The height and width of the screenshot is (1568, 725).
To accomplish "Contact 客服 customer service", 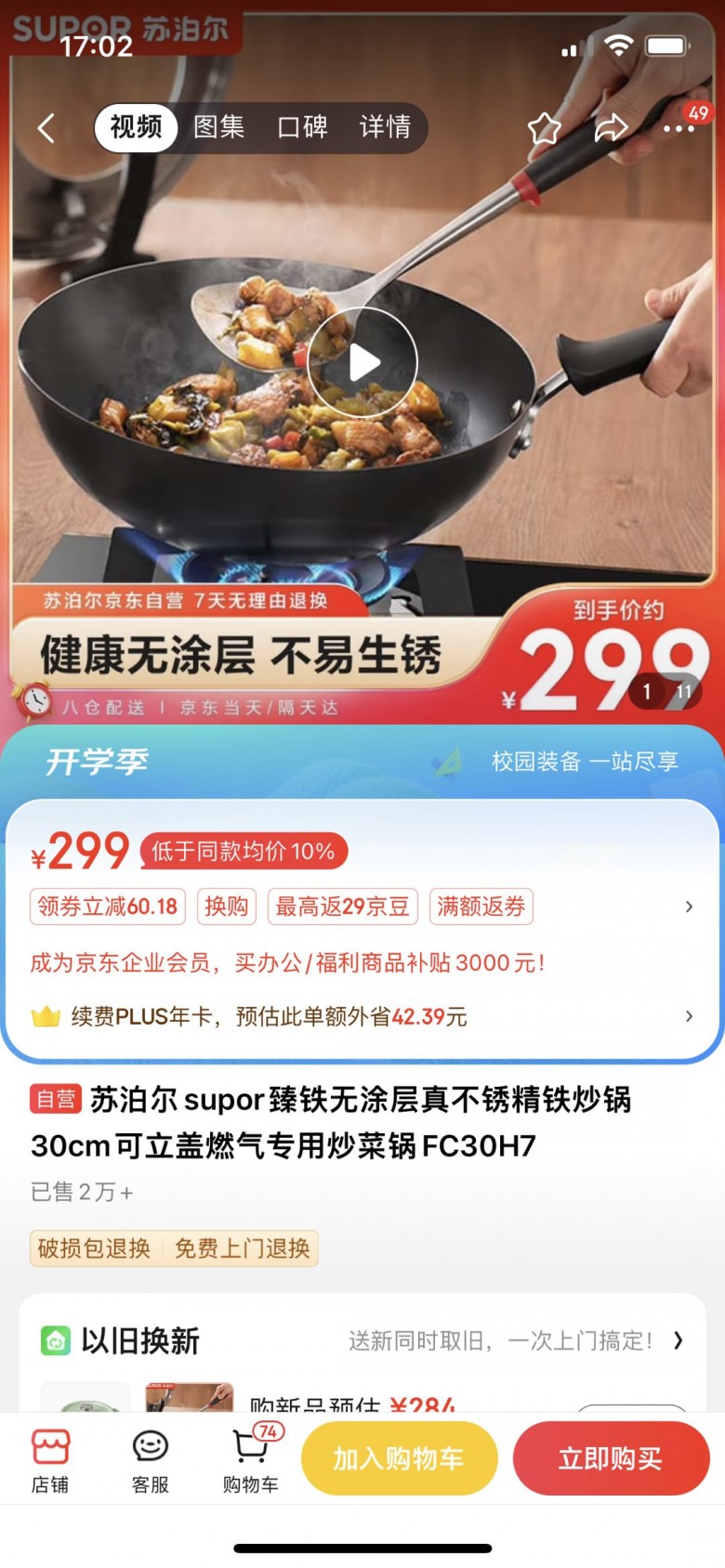I will 151,1460.
